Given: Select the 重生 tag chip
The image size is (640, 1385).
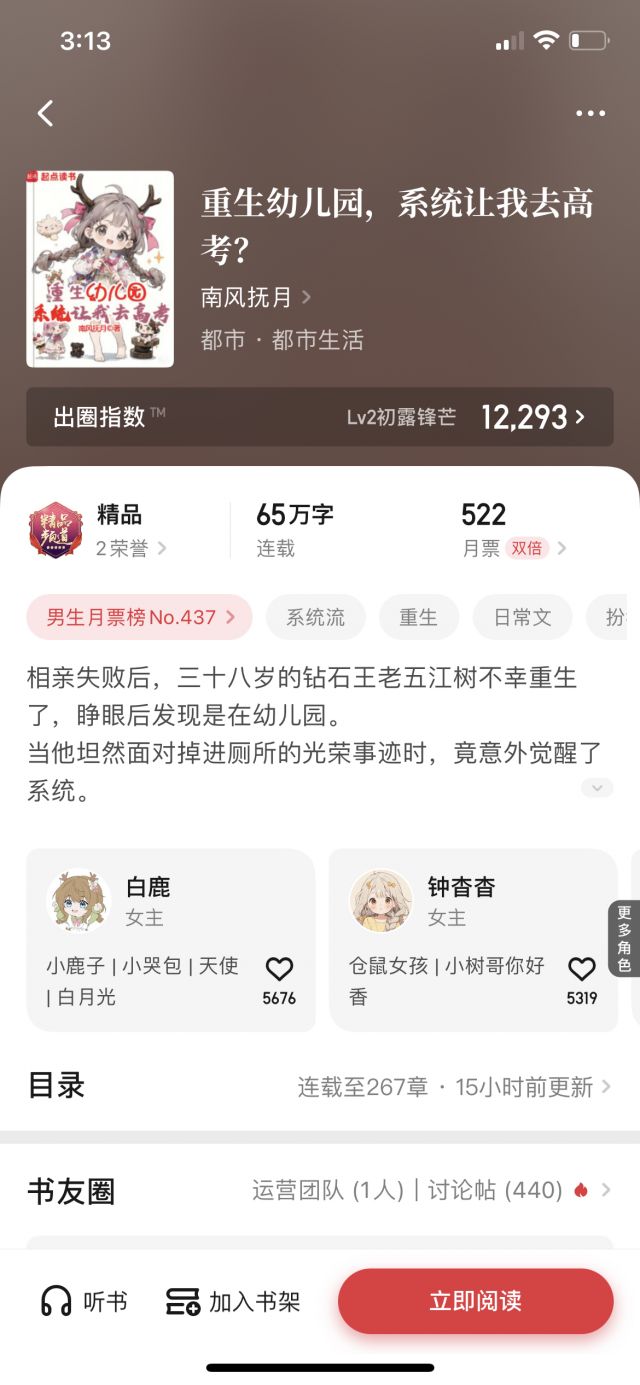Looking at the screenshot, I should pos(418,617).
